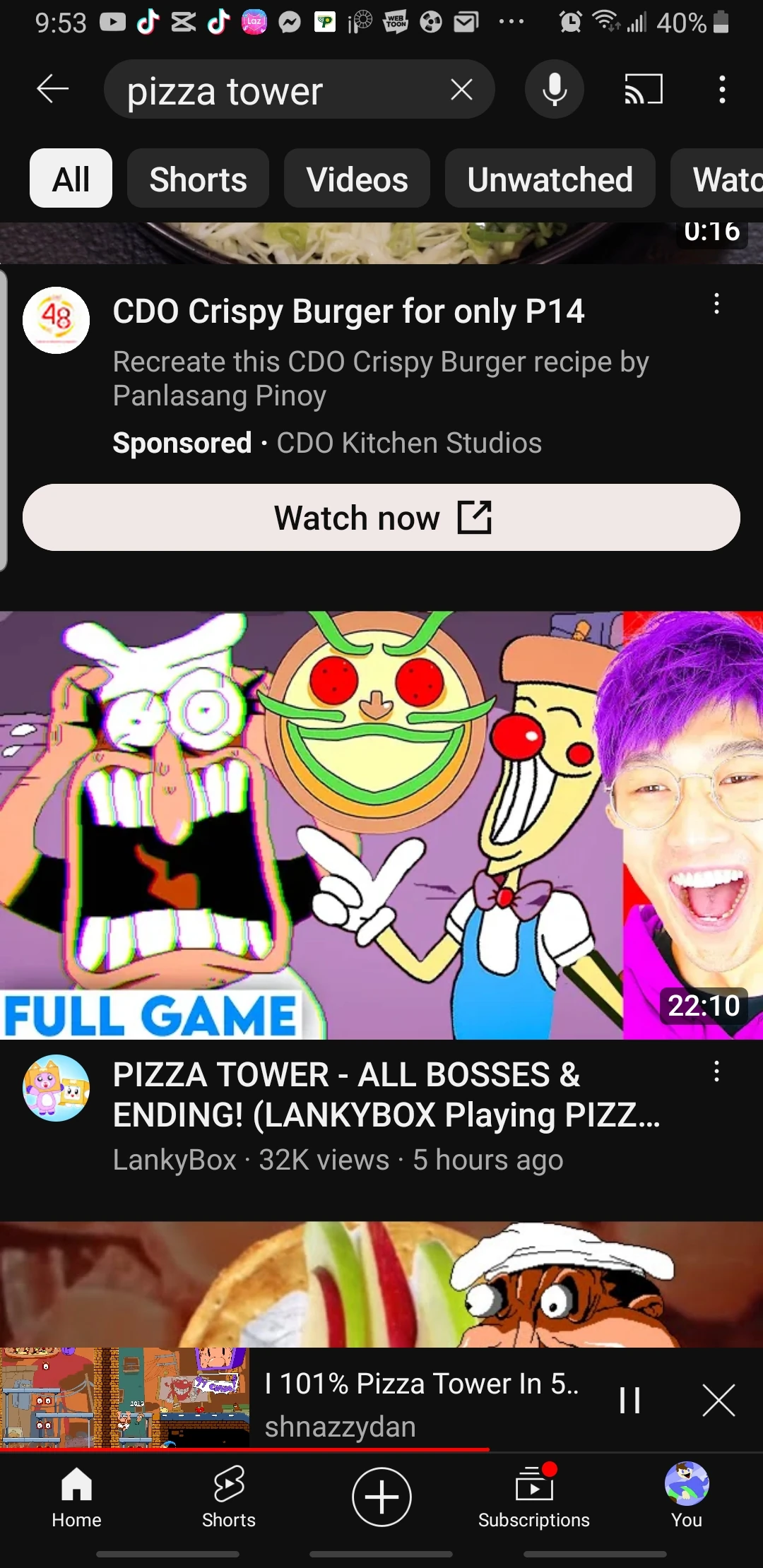Switch to the Shorts tab in bottom navigation
Screen dimensions: 763x1568
point(229,1496)
